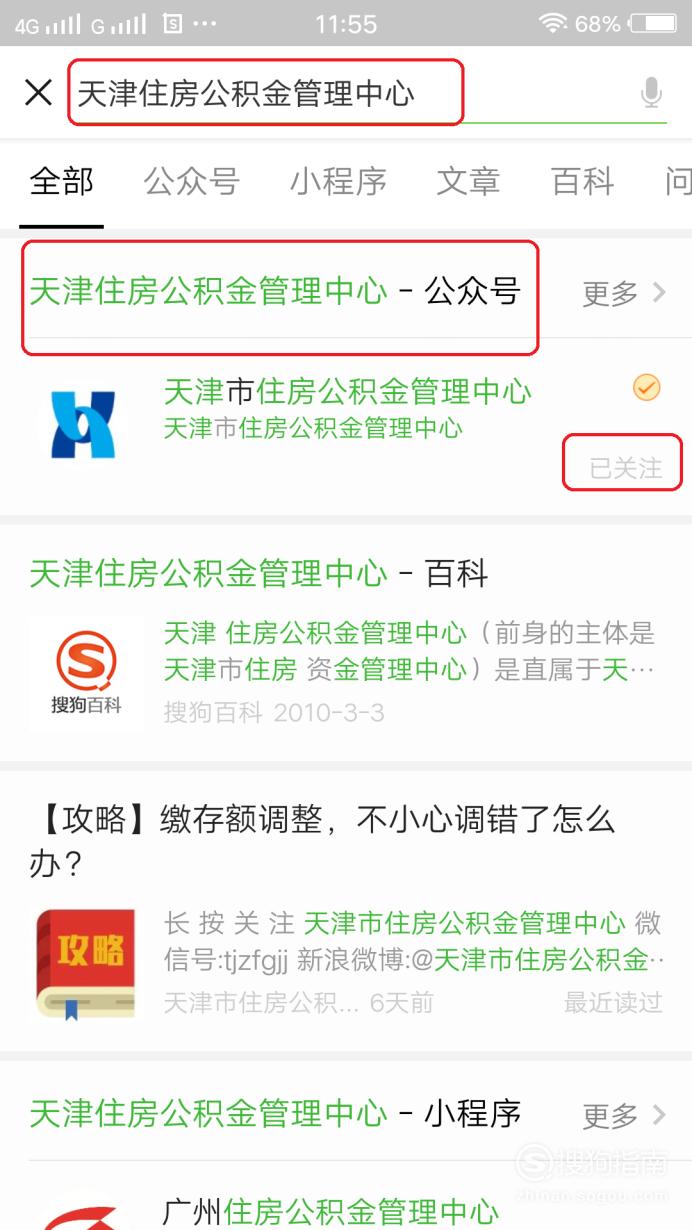Switch to the 公众号 tab

[191, 182]
